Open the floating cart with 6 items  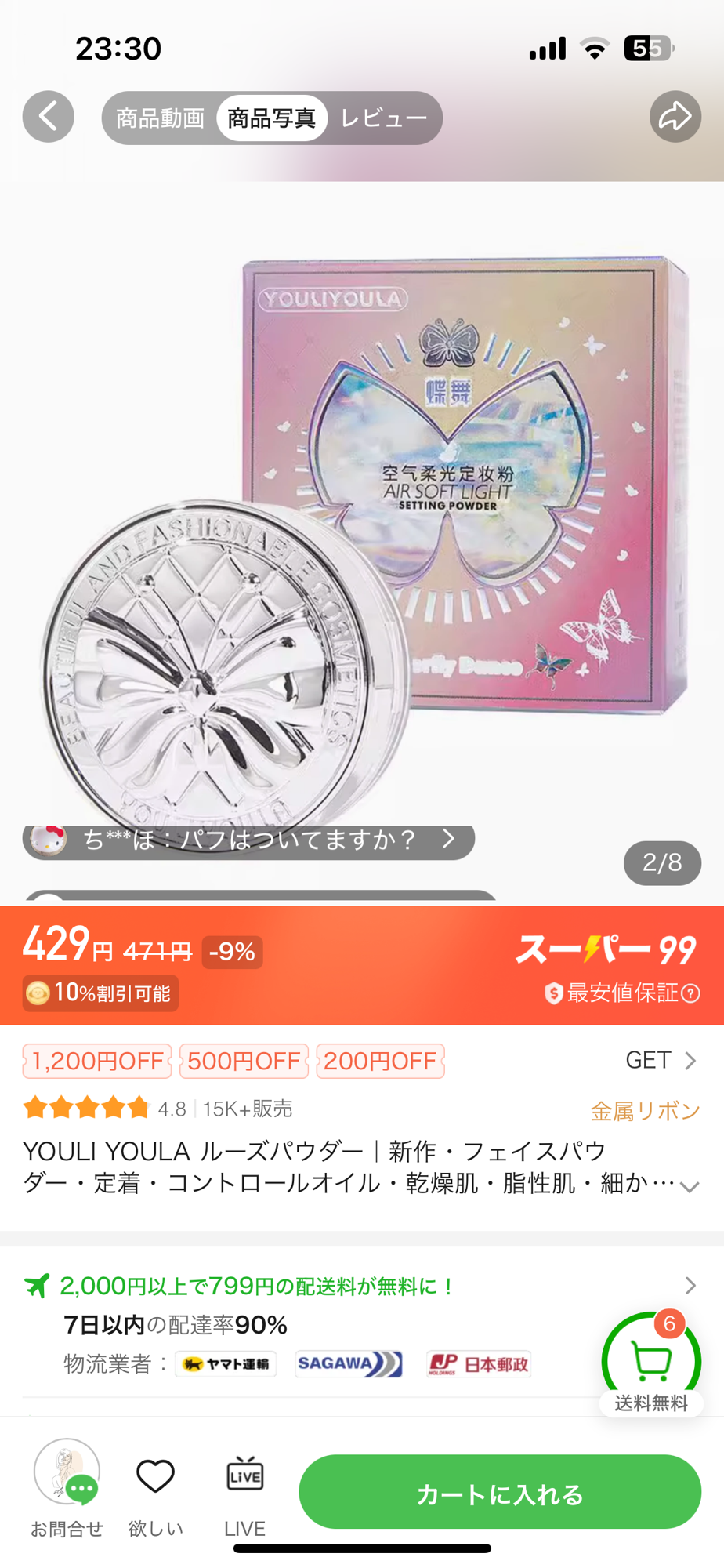[651, 1363]
